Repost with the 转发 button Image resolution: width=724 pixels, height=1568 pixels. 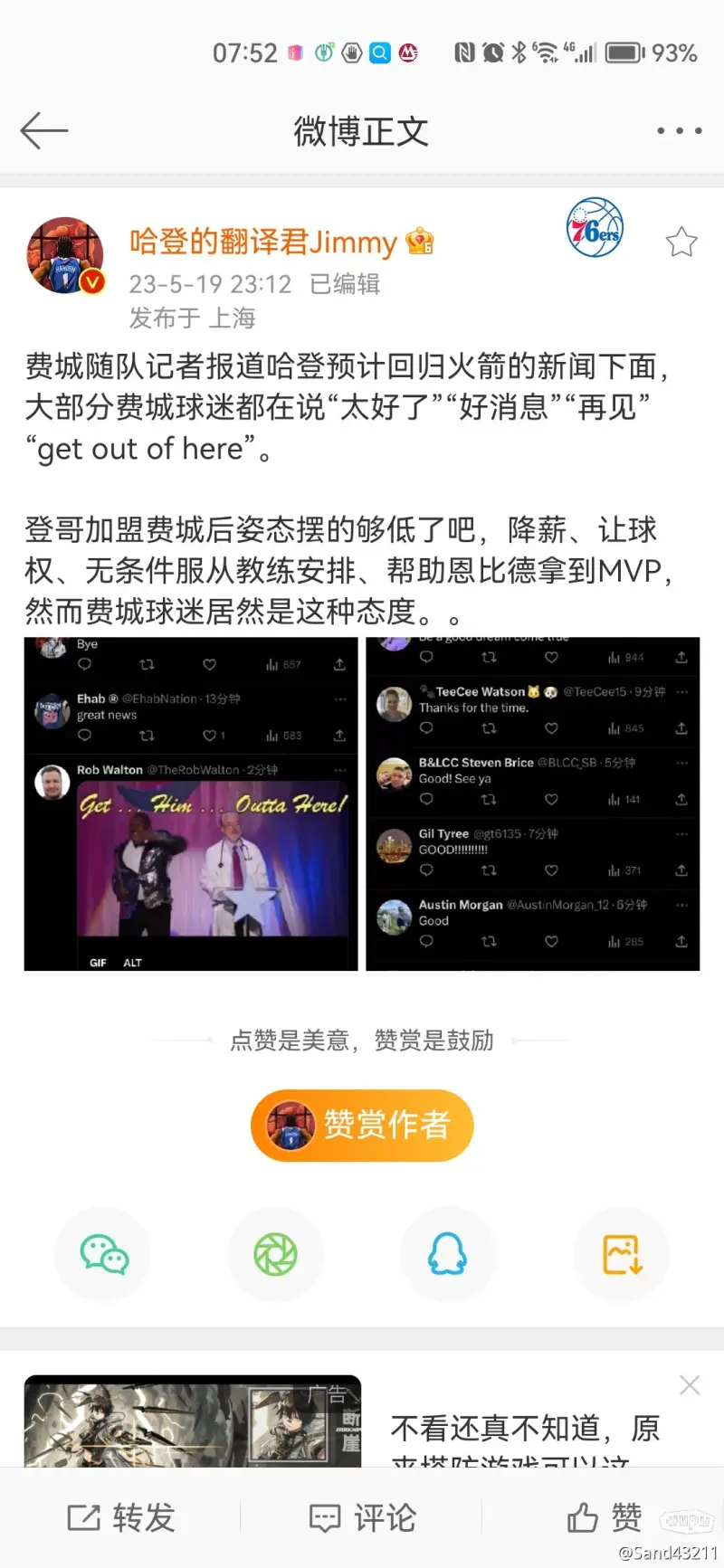121,1517
